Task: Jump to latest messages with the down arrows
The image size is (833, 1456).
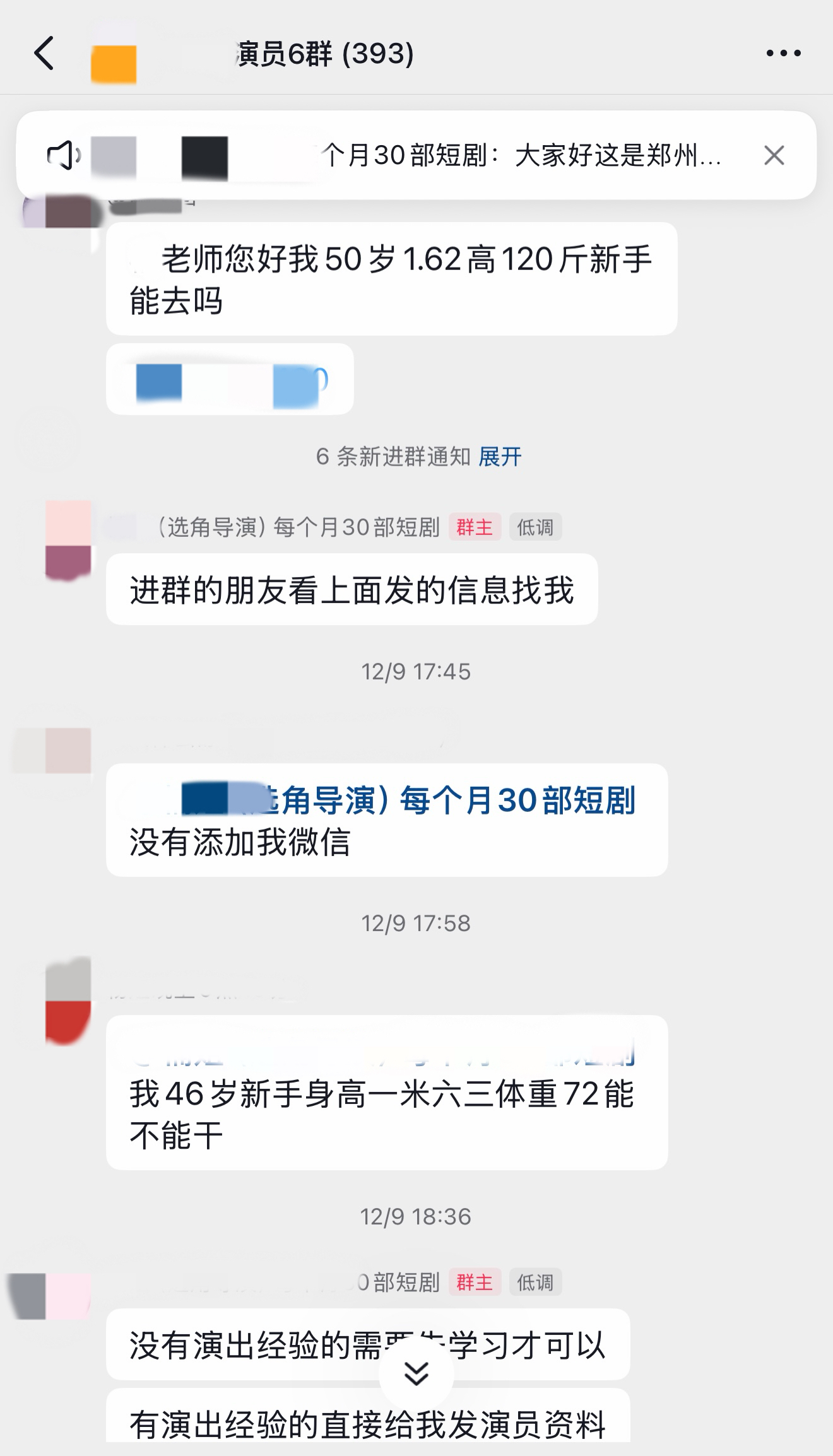Action: pyautogui.click(x=416, y=1374)
